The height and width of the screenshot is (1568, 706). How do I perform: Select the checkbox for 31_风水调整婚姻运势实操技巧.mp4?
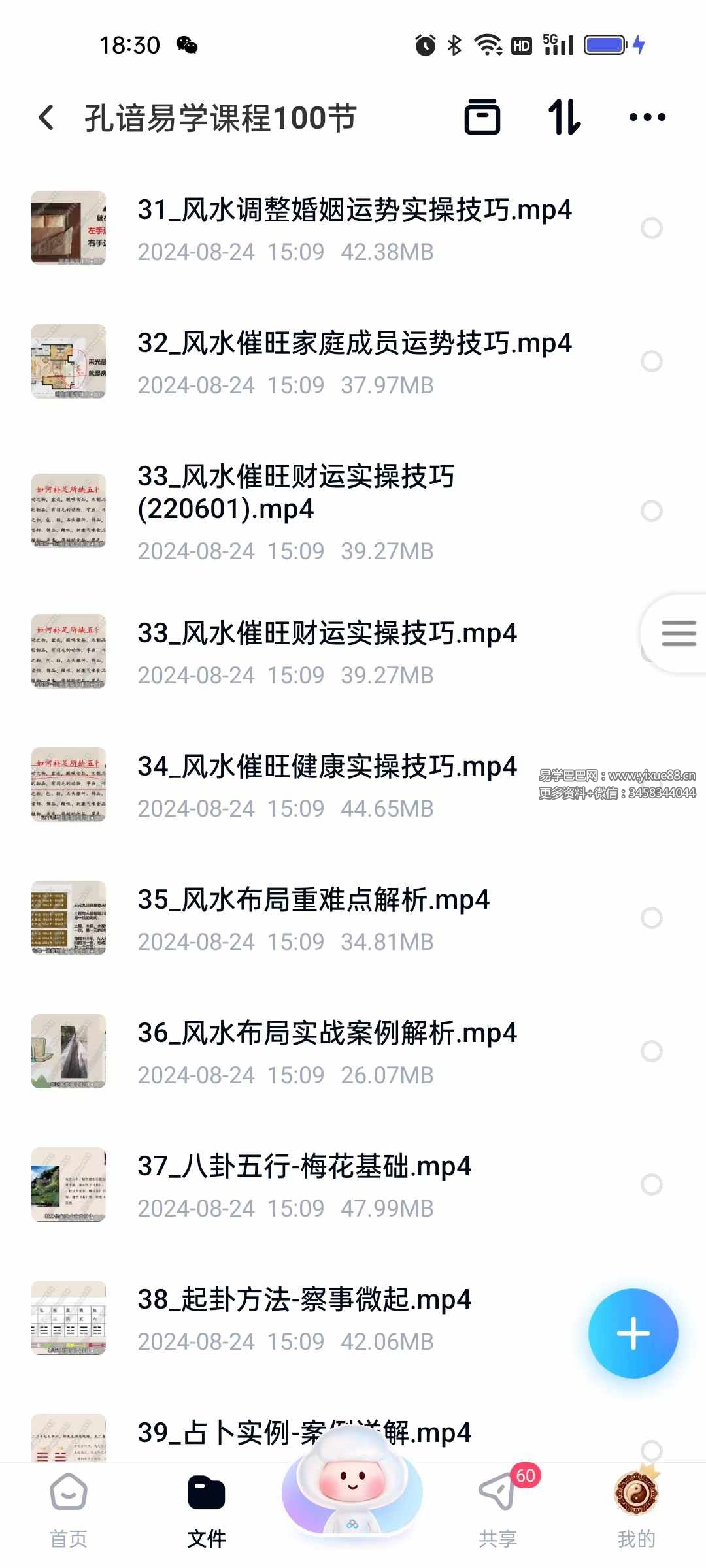(x=652, y=228)
